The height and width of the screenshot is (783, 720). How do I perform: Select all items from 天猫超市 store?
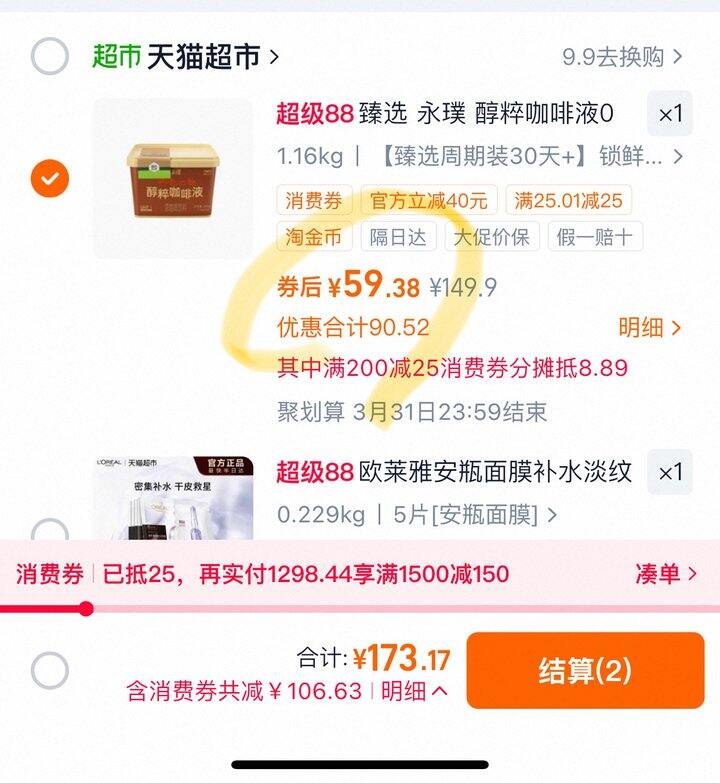(49, 55)
